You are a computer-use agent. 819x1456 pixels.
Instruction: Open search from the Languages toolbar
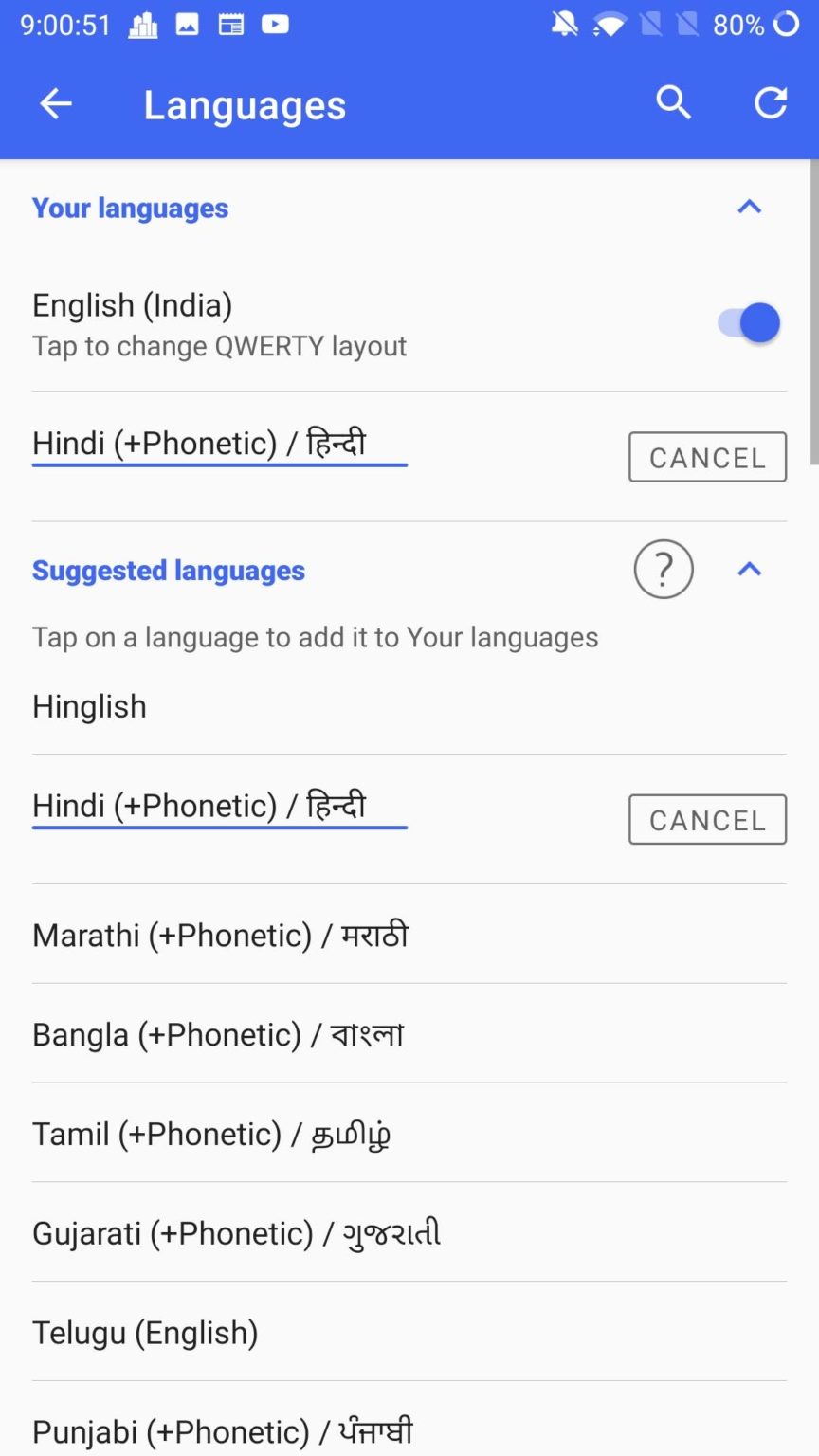coord(673,102)
